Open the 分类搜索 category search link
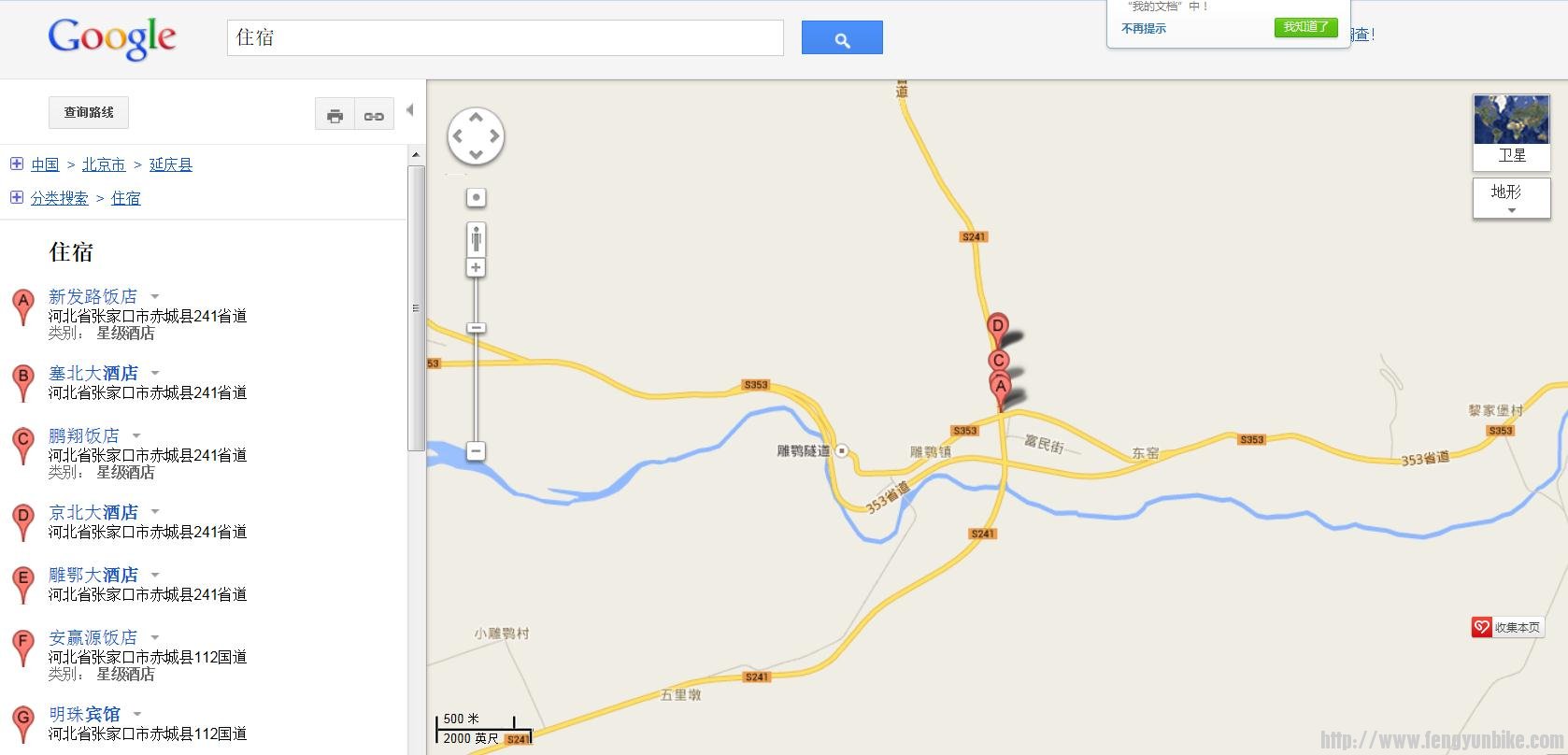 59,198
